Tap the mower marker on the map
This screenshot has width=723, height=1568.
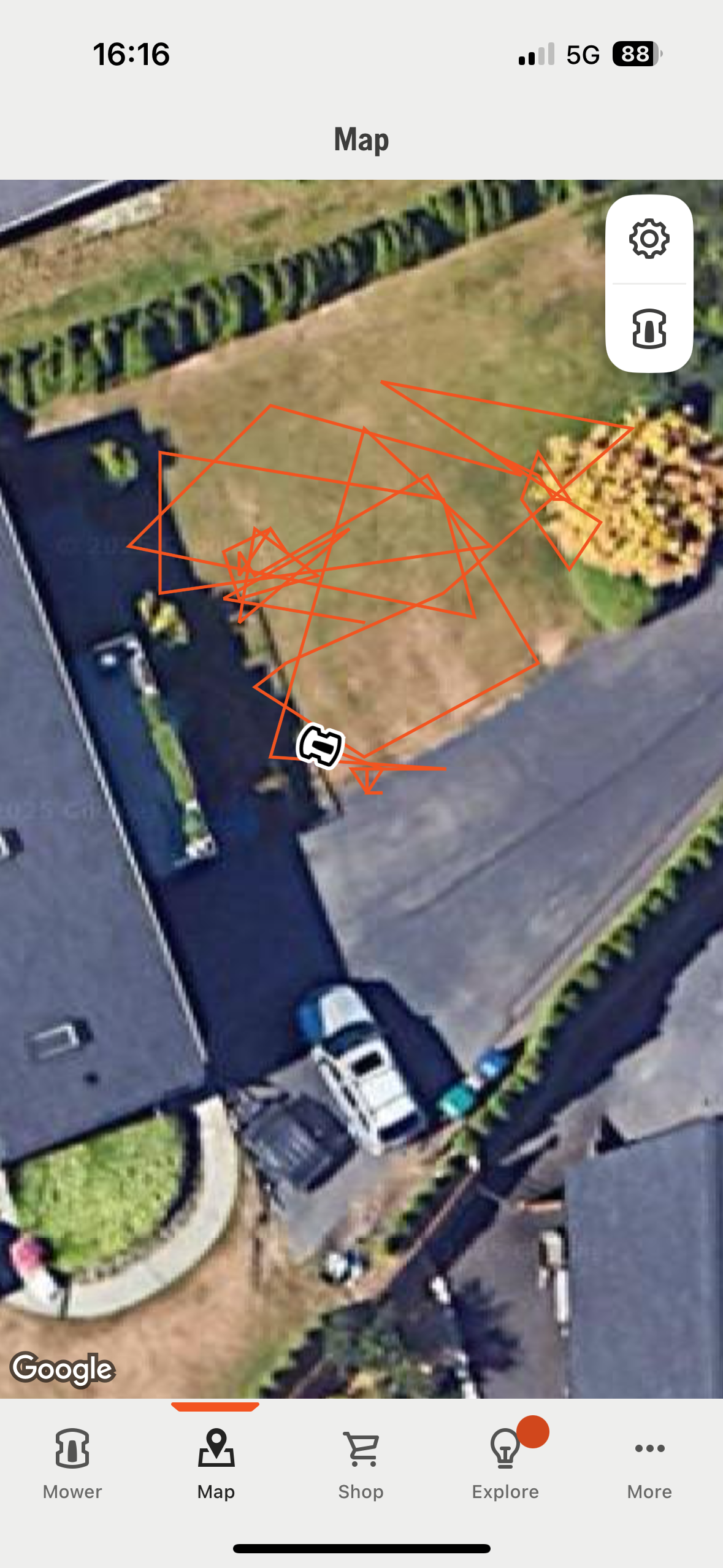coord(320,745)
